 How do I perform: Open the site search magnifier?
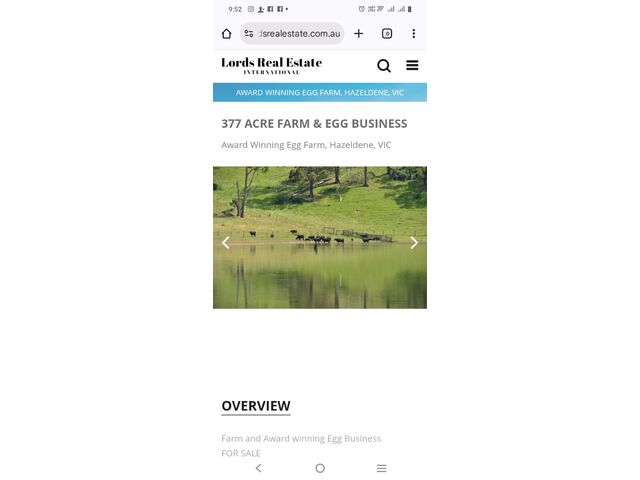(384, 66)
